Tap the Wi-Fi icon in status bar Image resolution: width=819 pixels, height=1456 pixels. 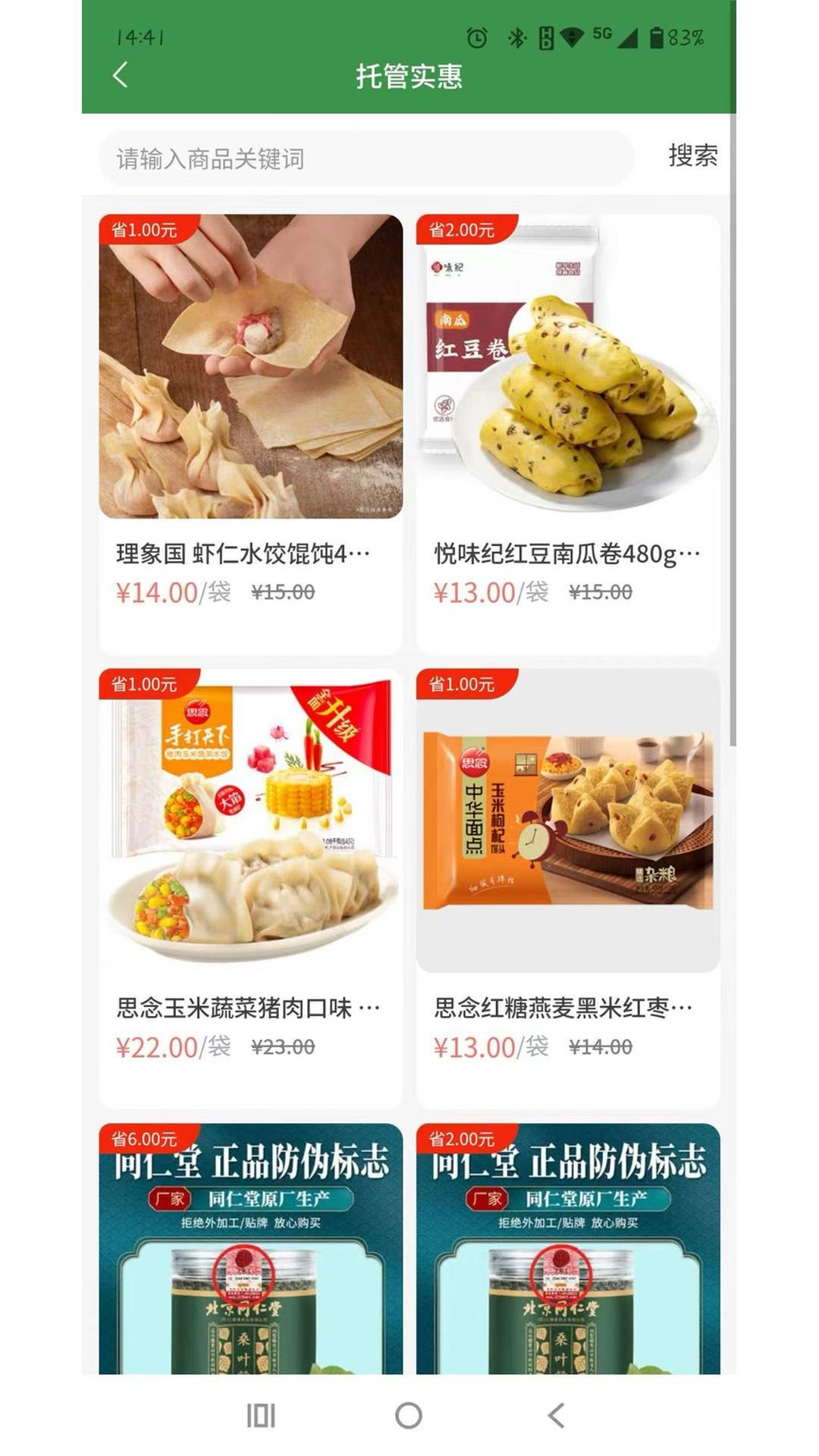pyautogui.click(x=570, y=36)
